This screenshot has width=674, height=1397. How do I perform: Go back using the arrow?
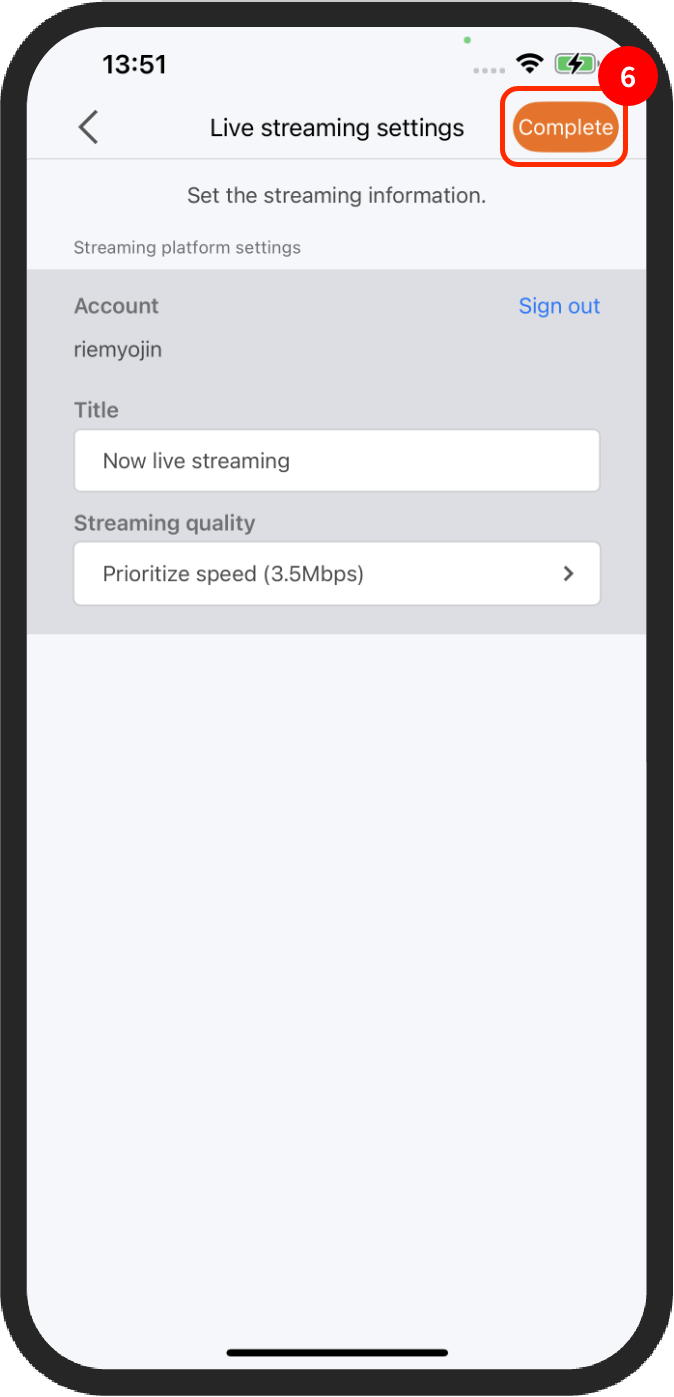(89, 128)
